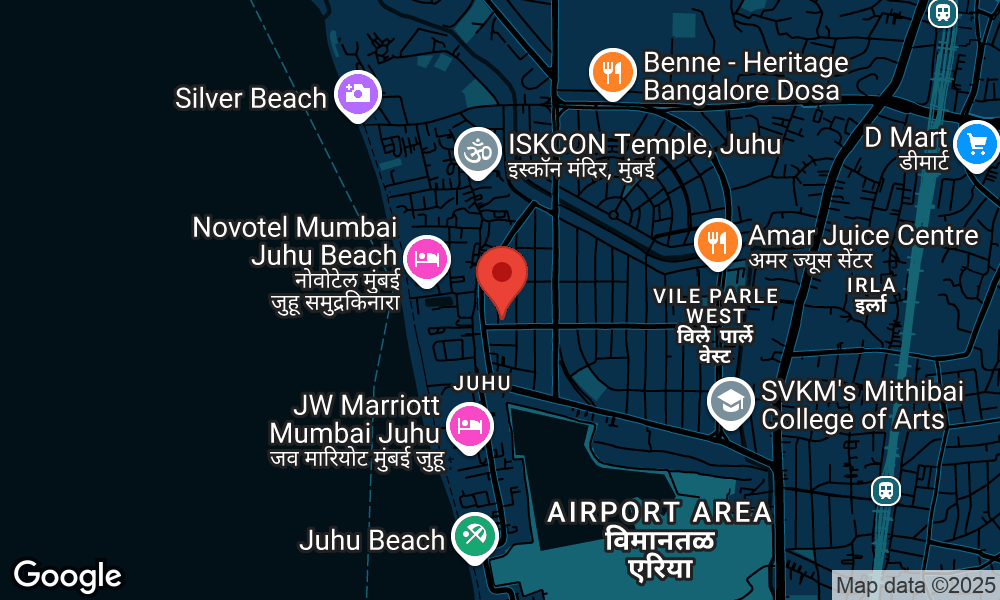Image resolution: width=1000 pixels, height=600 pixels.
Task: Open the Juhu Beach marker
Action: click(474, 537)
